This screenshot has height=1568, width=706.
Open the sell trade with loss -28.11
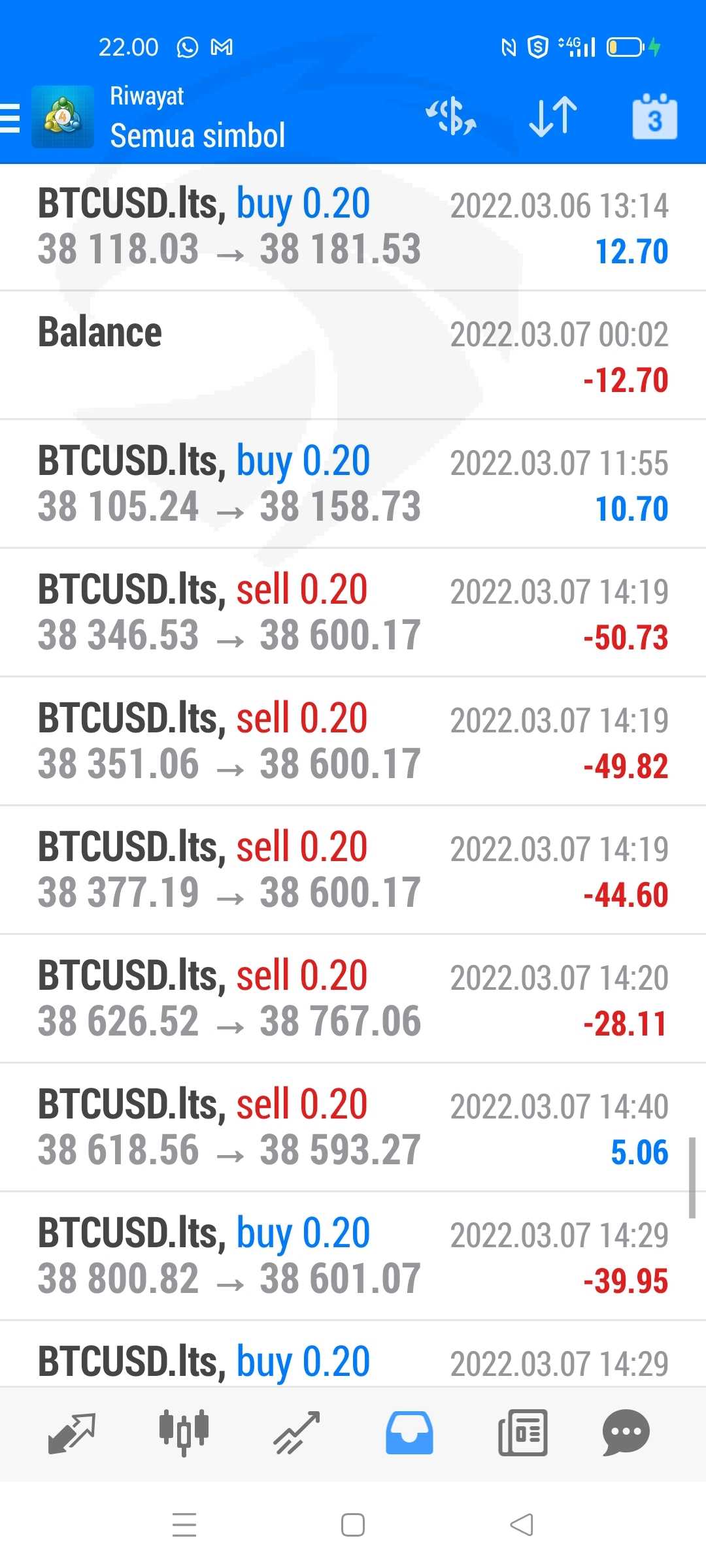pos(353,999)
